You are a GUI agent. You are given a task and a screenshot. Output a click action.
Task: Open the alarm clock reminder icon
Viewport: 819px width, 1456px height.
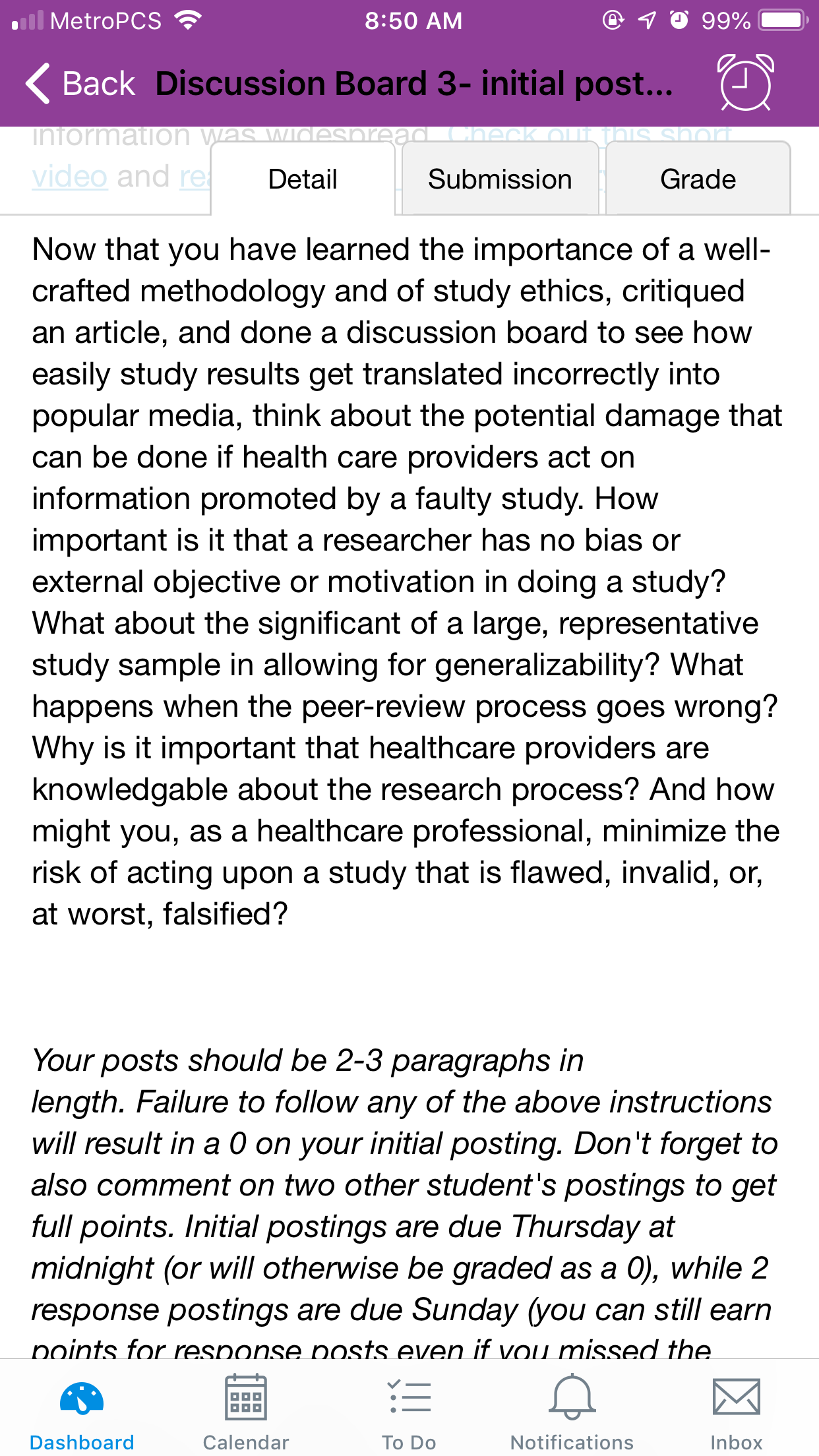click(746, 82)
